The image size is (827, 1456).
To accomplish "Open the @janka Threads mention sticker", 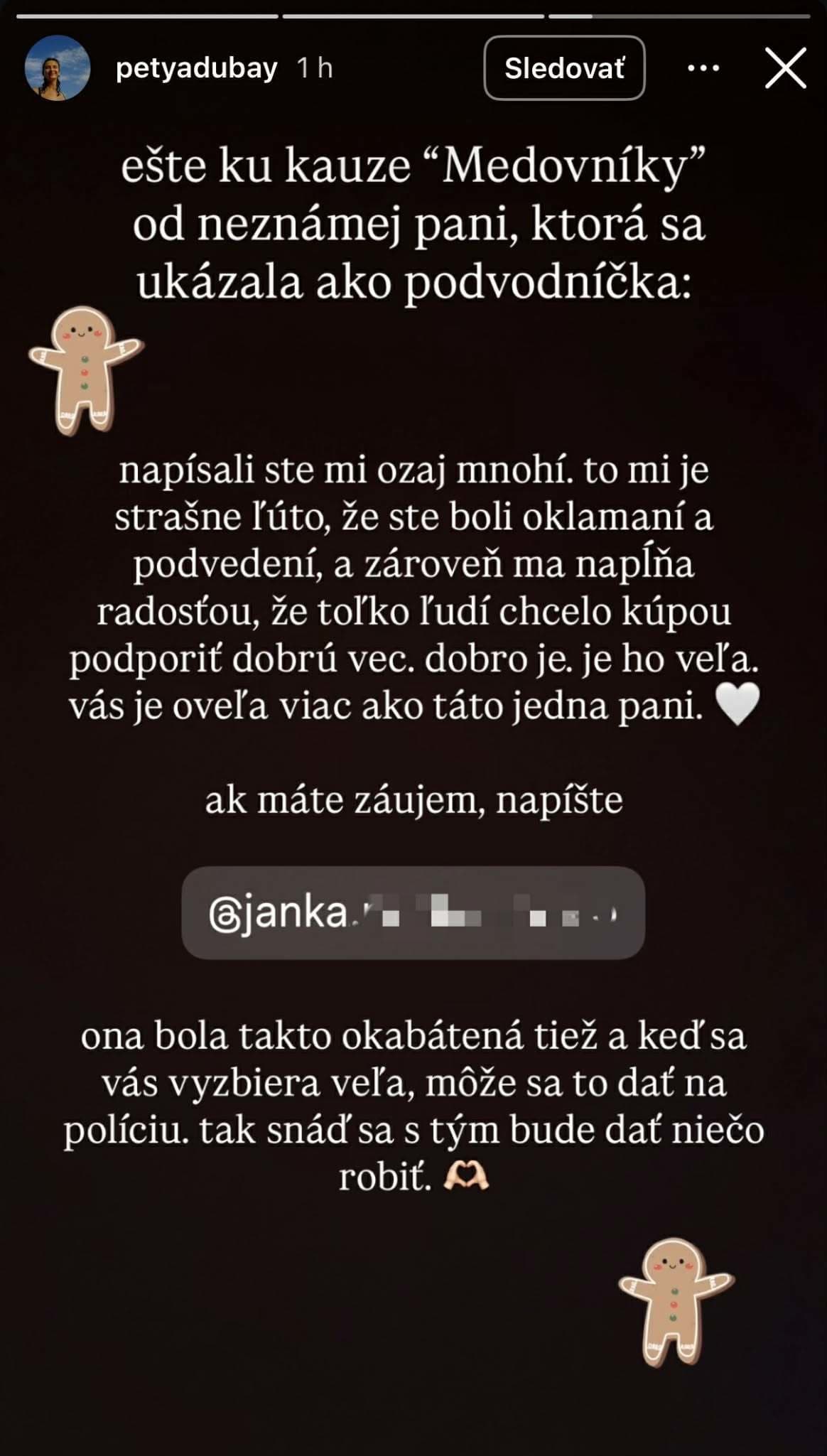I will pyautogui.click(x=413, y=912).
